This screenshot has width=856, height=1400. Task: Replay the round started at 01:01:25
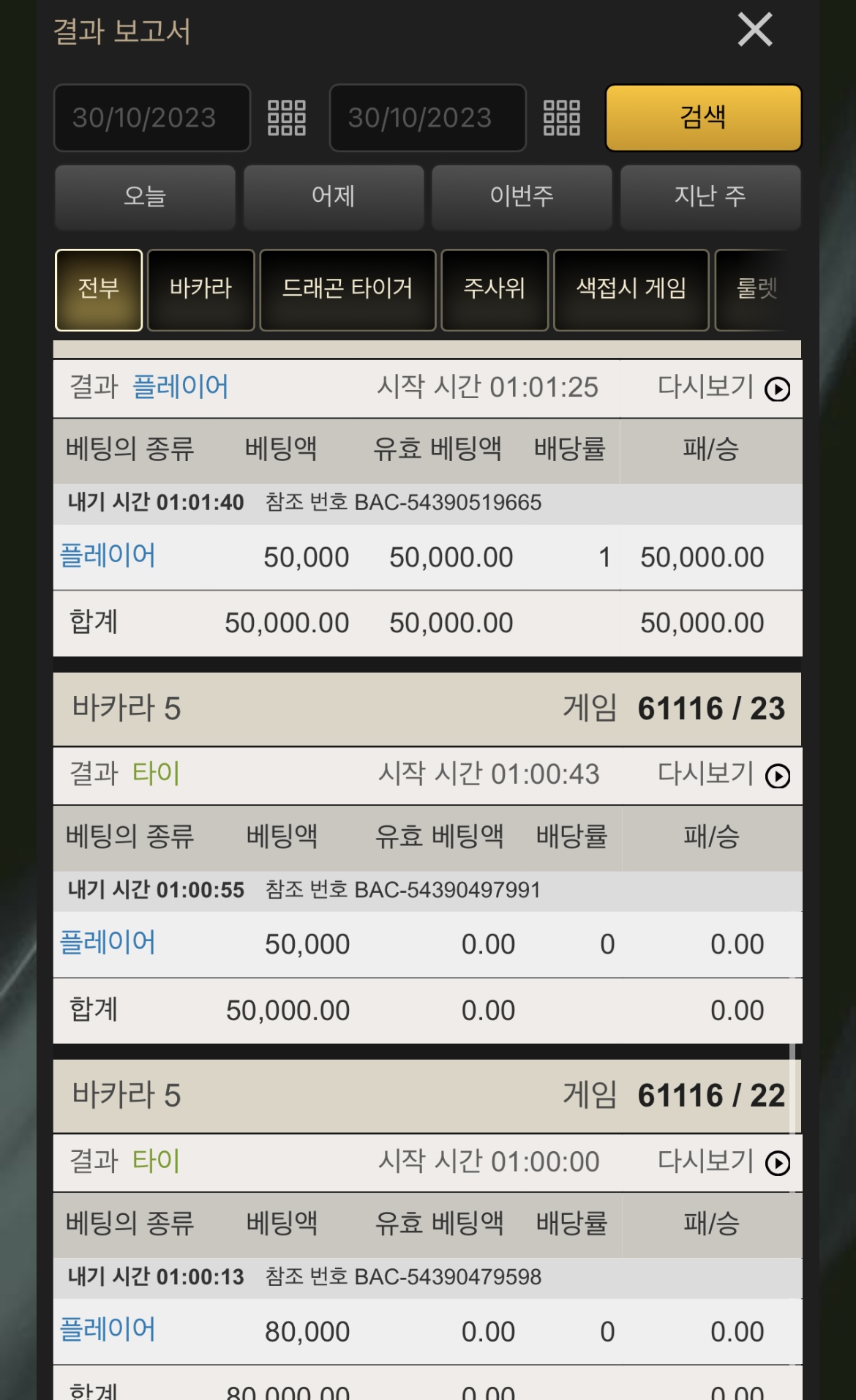coord(724,388)
